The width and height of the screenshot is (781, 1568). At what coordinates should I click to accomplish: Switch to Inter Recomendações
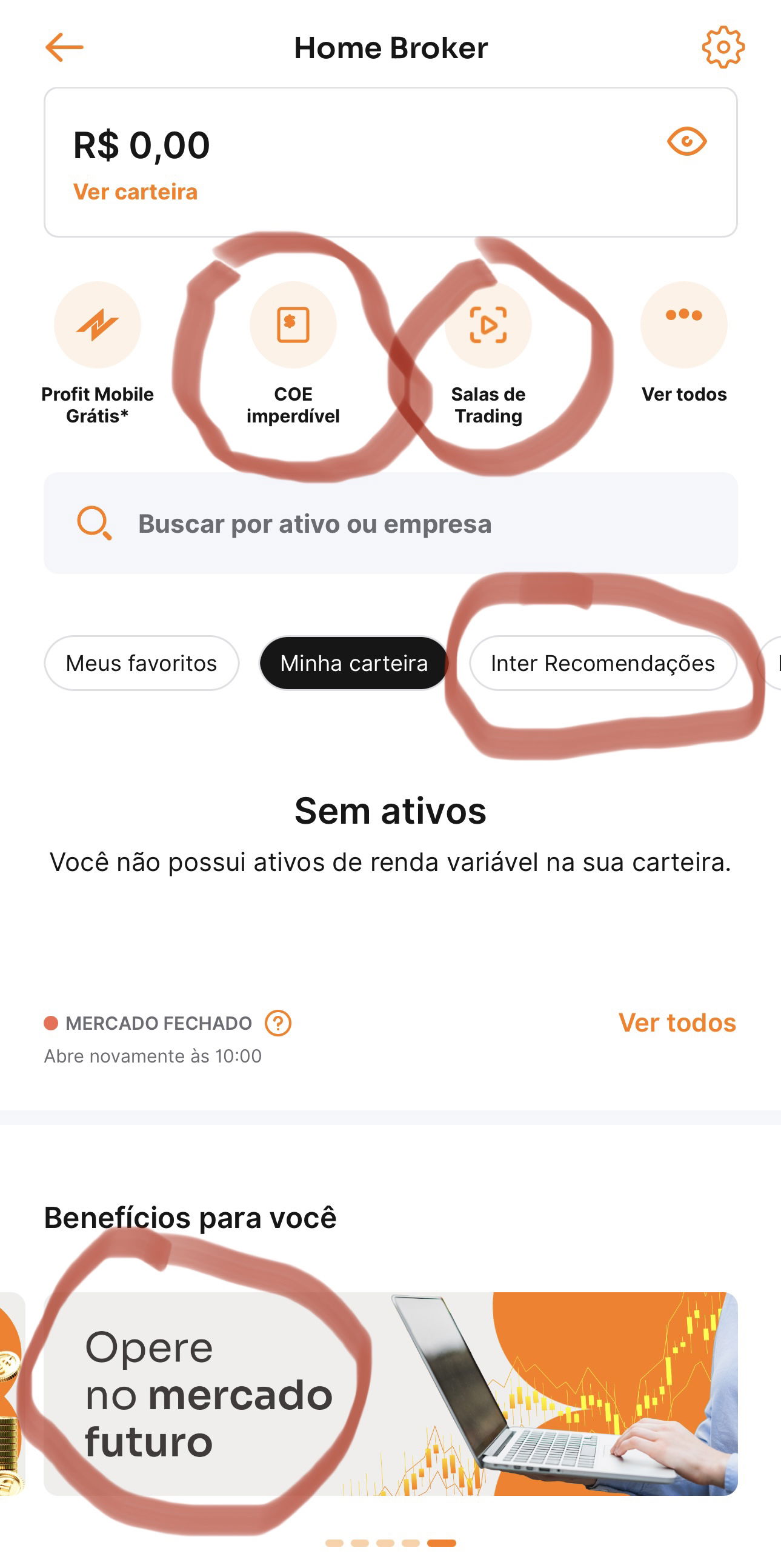[x=603, y=663]
